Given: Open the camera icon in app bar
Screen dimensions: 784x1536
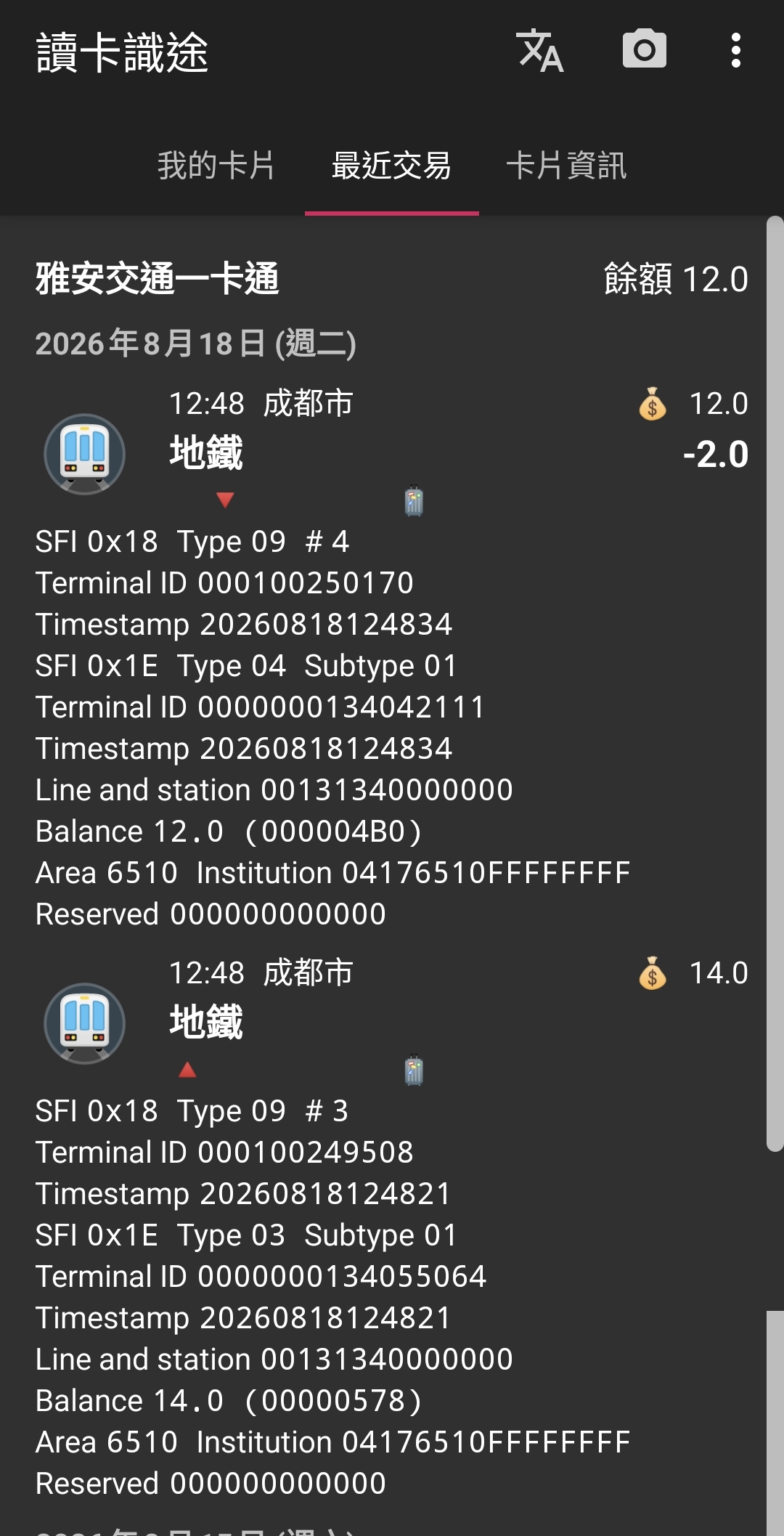Looking at the screenshot, I should pos(645,49).
